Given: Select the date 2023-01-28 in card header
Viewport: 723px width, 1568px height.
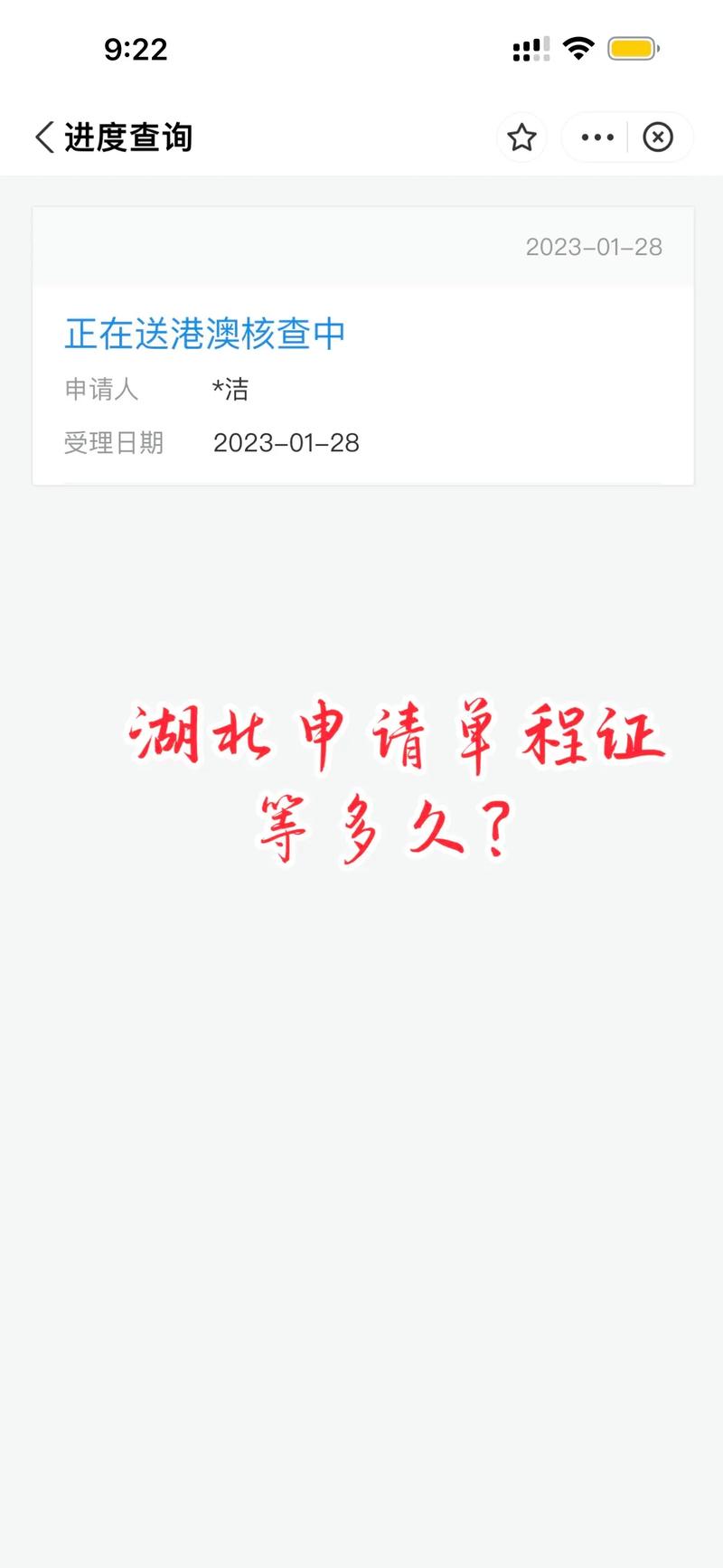Looking at the screenshot, I should pyautogui.click(x=594, y=247).
